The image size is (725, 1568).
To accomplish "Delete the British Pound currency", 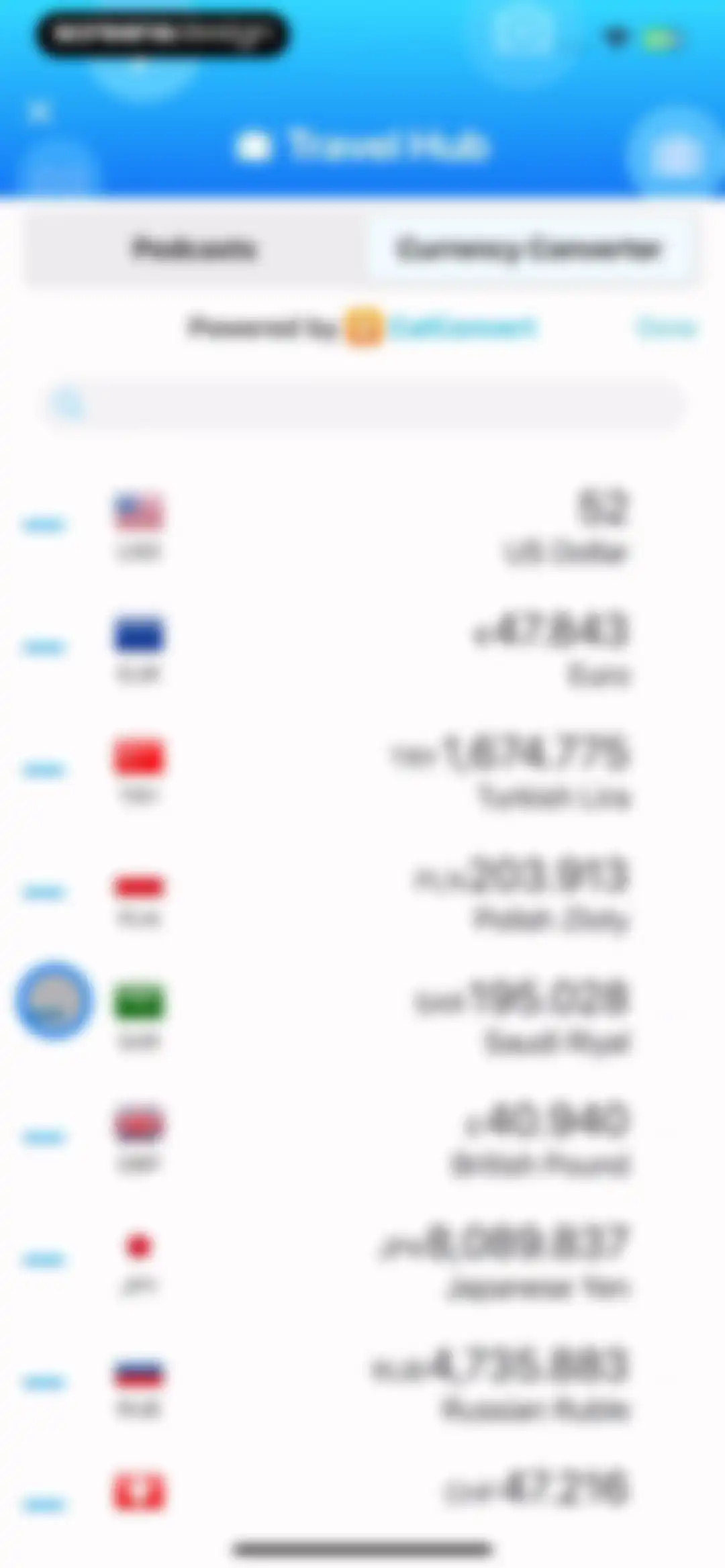I will click(44, 1137).
